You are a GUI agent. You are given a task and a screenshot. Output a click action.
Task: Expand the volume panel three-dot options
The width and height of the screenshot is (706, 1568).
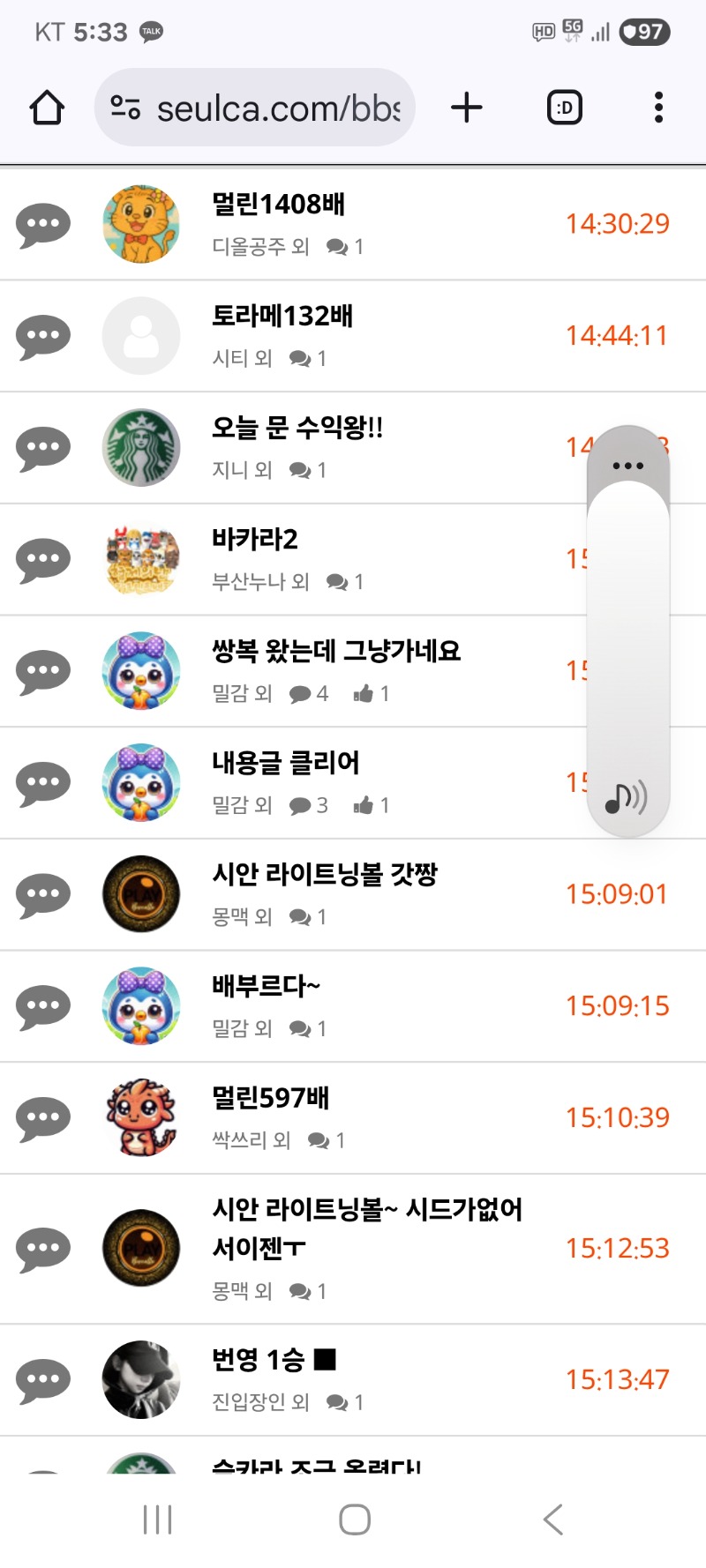pyautogui.click(x=627, y=466)
